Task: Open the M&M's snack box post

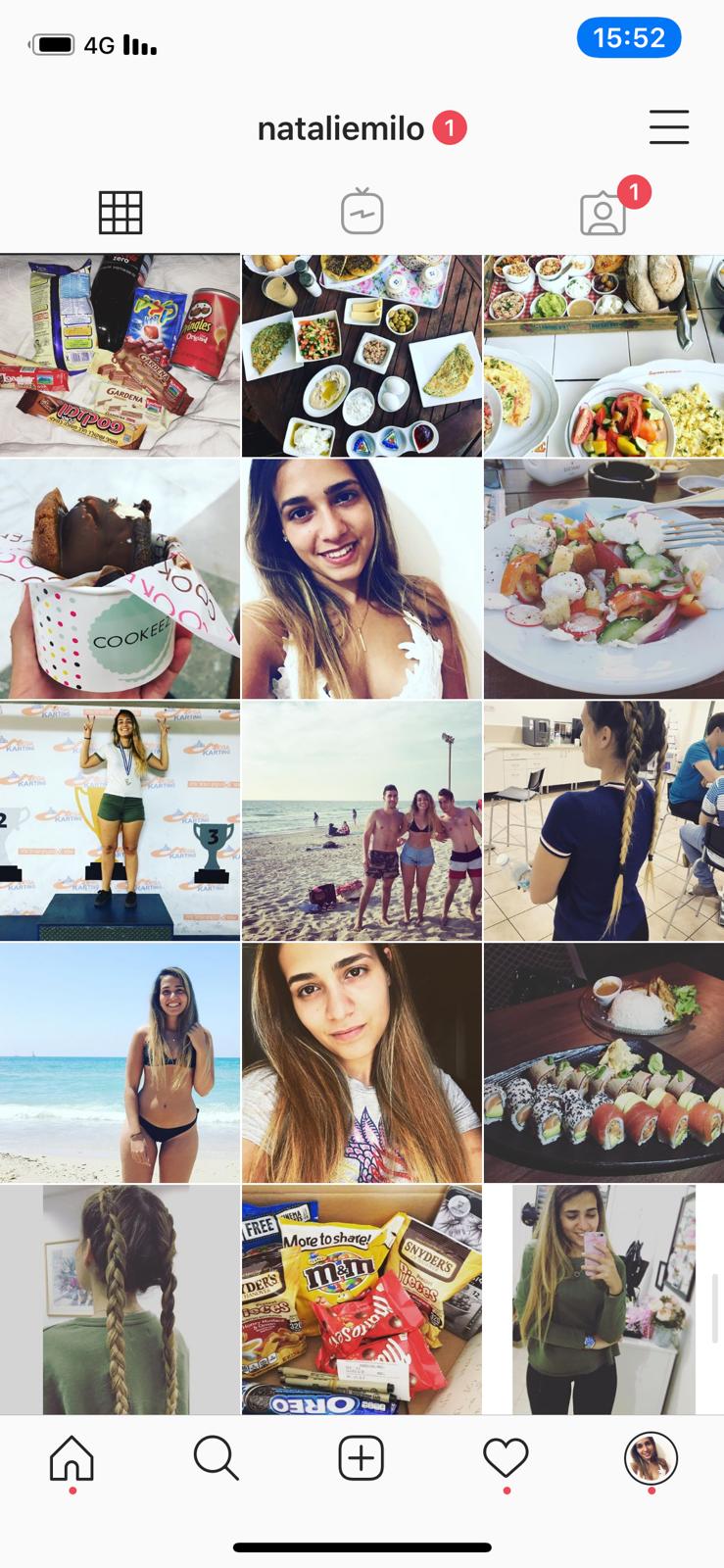Action: 362,1299
